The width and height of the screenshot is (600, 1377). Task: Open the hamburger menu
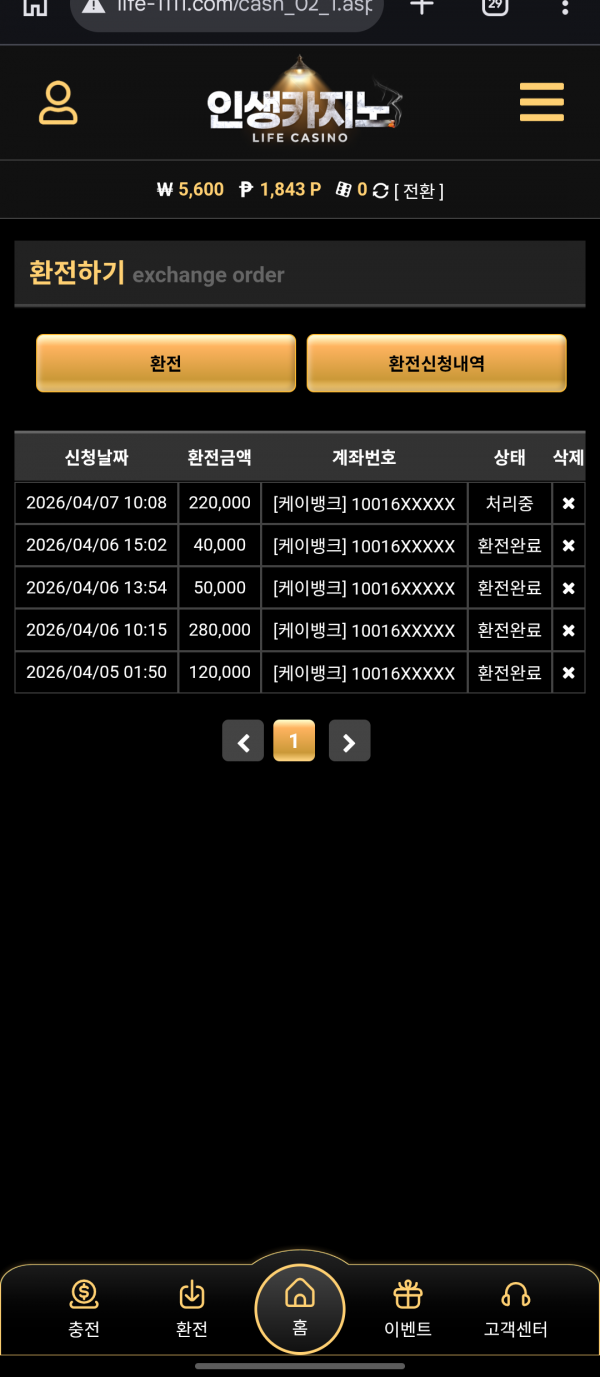tap(541, 102)
